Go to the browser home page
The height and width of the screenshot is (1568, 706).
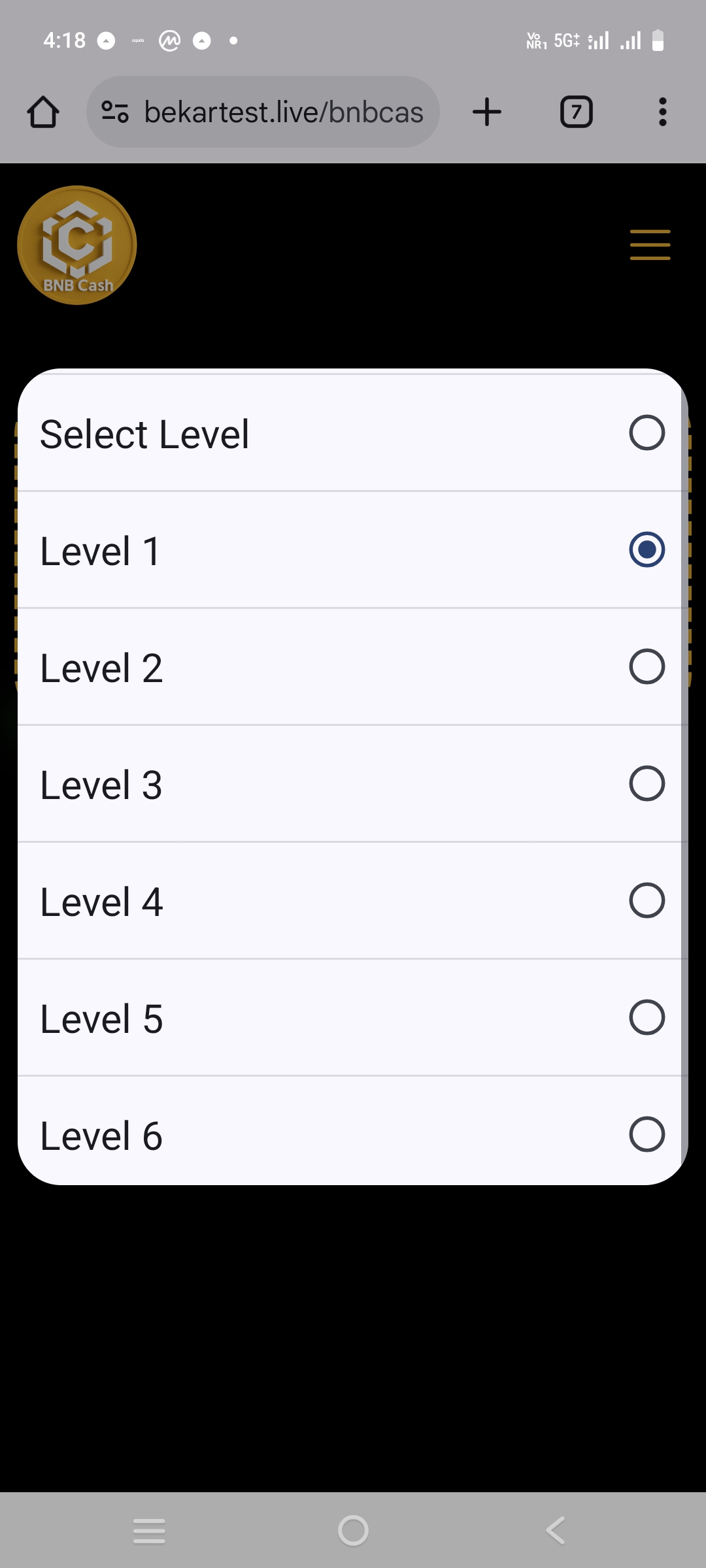pyautogui.click(x=43, y=112)
